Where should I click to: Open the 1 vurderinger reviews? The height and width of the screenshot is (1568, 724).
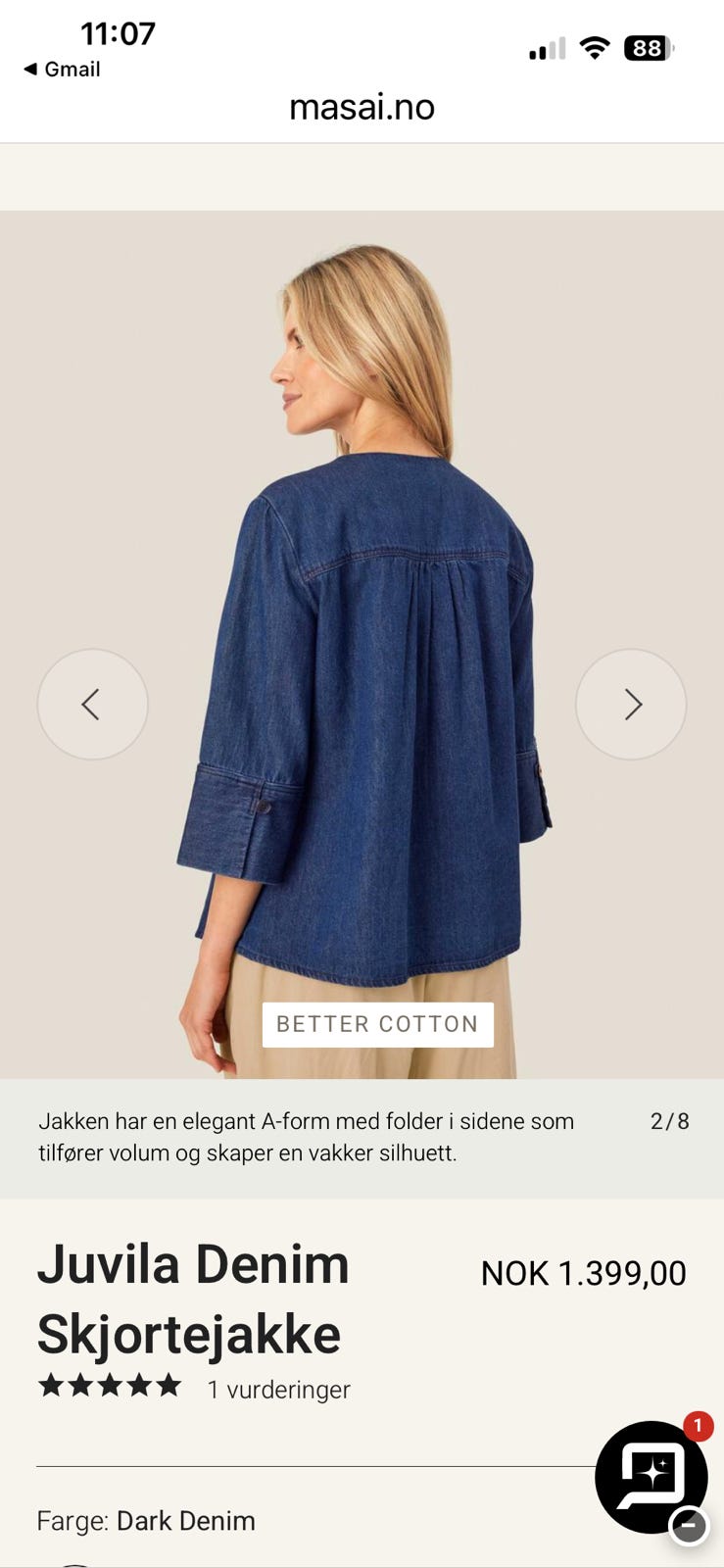pyautogui.click(x=278, y=1390)
